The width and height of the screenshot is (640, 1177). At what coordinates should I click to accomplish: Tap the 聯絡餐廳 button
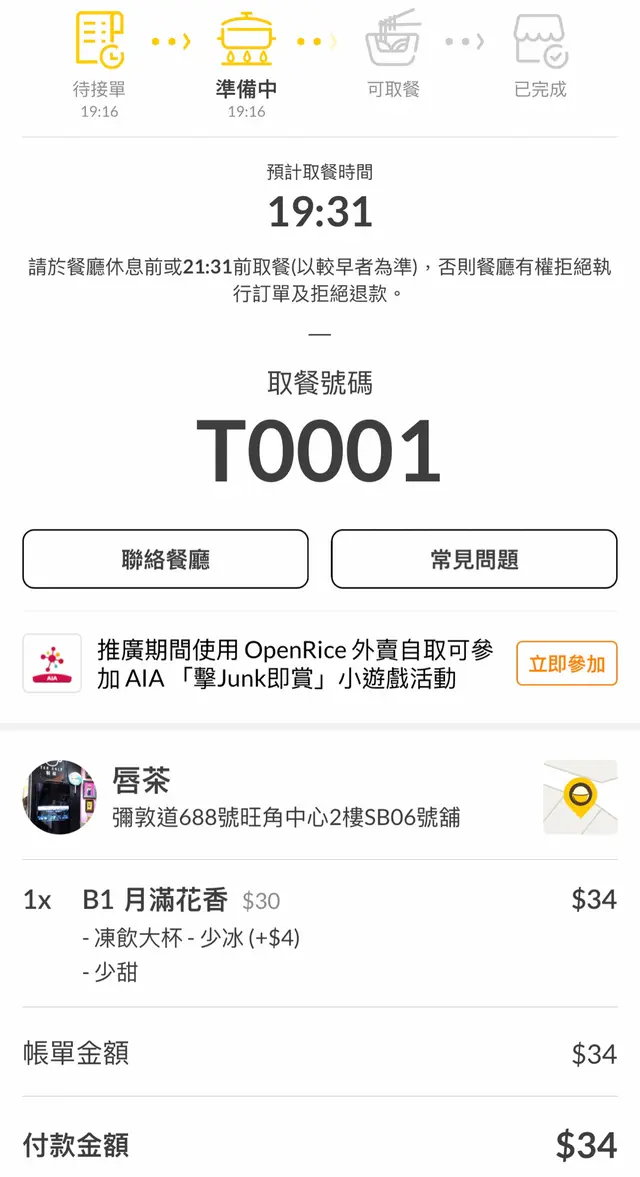[x=165, y=559]
